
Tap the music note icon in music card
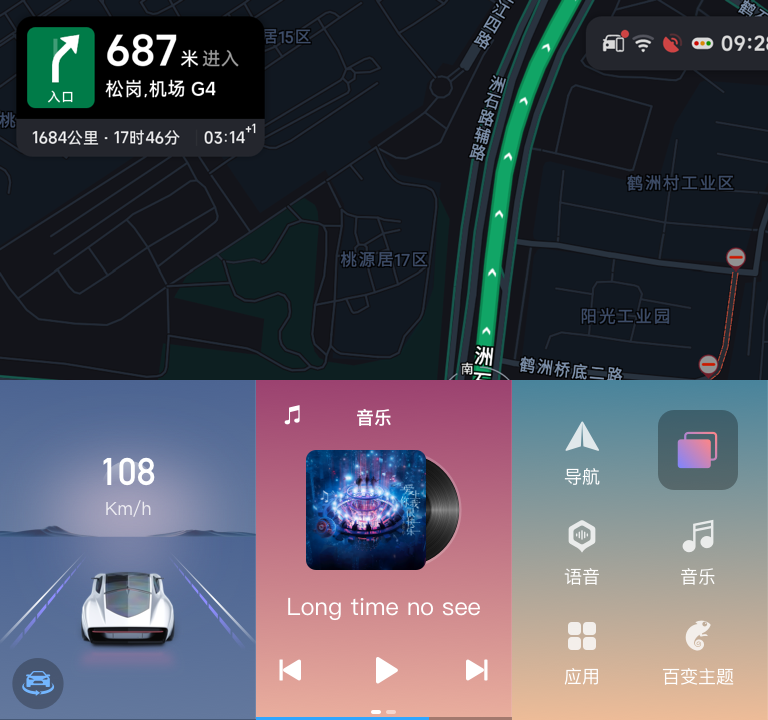[x=292, y=415]
